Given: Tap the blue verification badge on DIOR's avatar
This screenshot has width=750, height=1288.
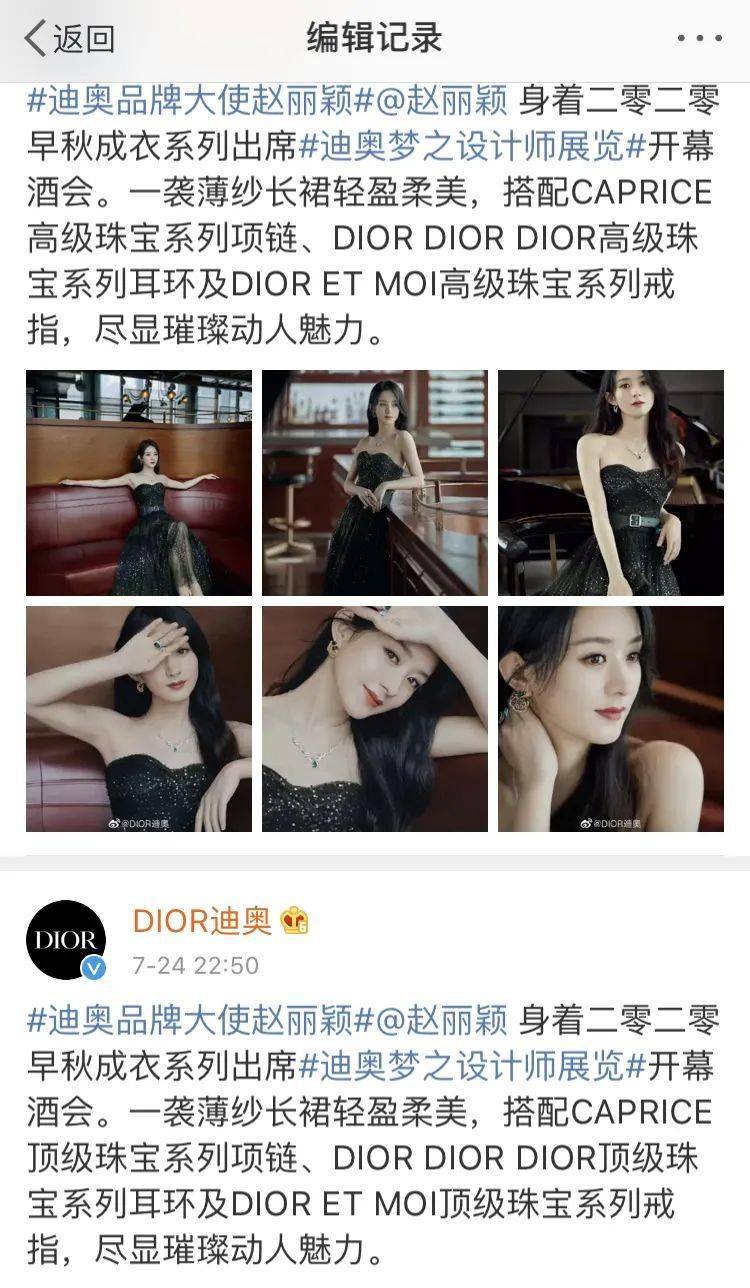Looking at the screenshot, I should click(96, 968).
